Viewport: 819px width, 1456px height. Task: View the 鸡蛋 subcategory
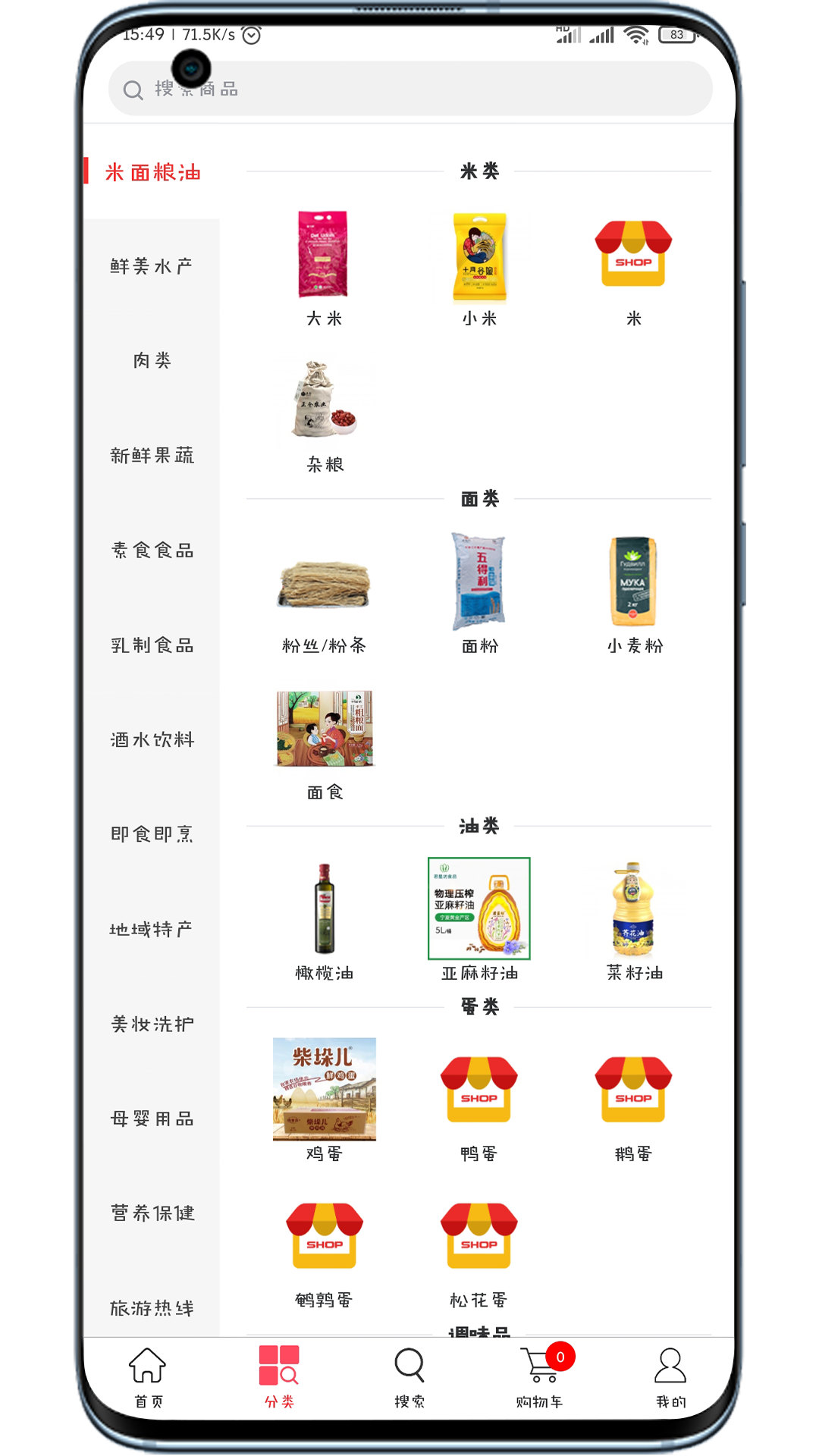tap(324, 1100)
